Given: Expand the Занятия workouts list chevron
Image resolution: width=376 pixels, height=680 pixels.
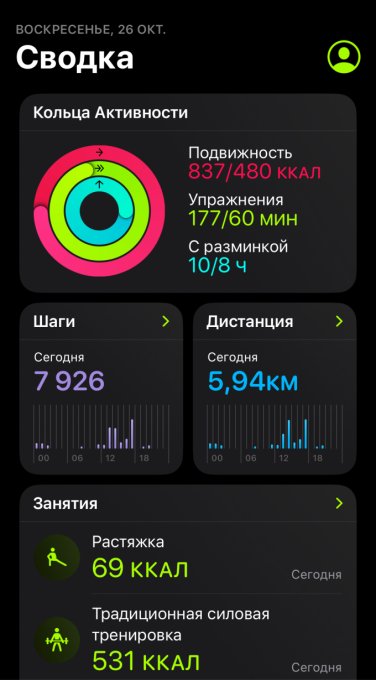Looking at the screenshot, I should [339, 503].
